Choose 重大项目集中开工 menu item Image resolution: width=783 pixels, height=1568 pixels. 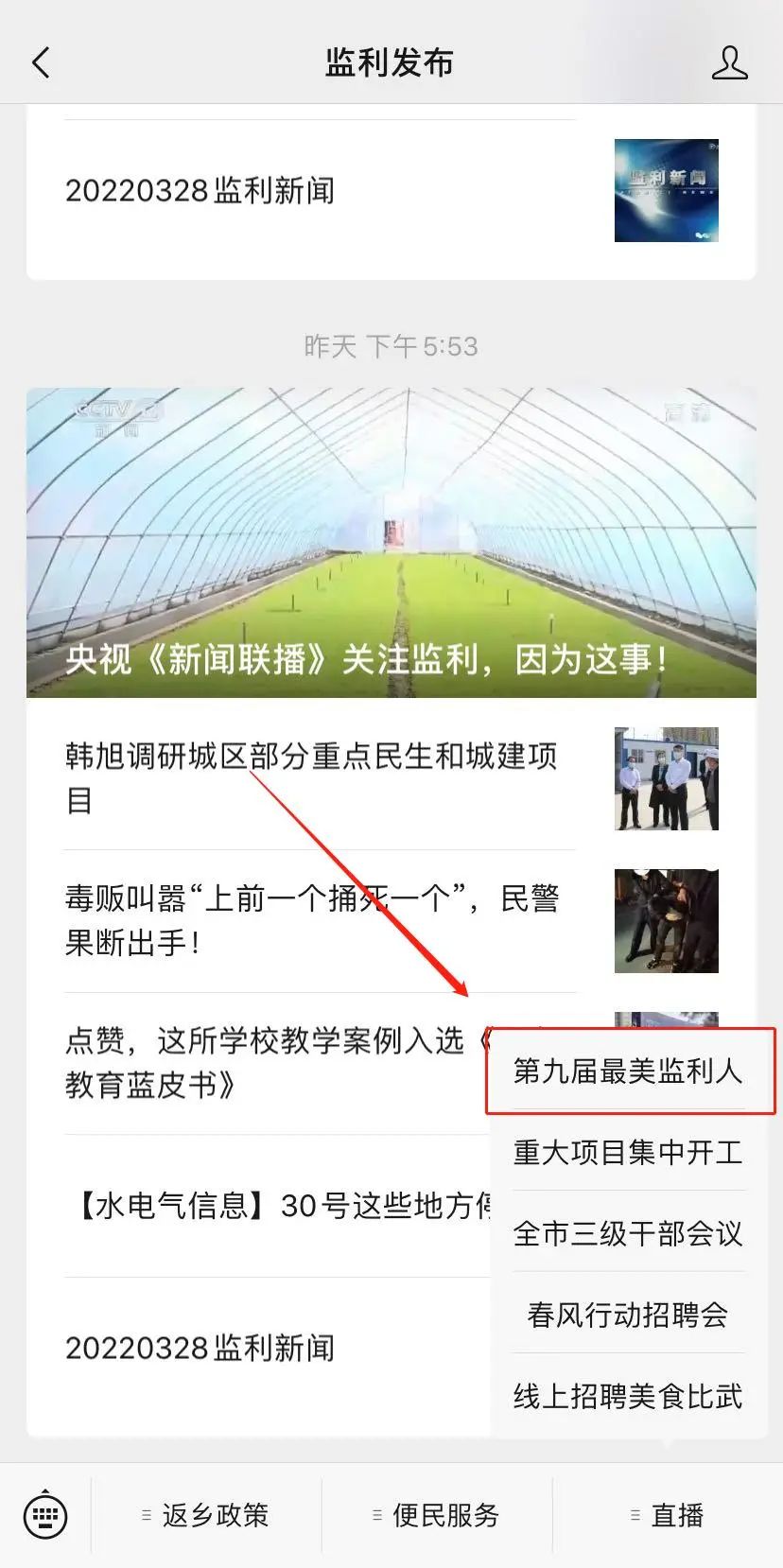628,1152
